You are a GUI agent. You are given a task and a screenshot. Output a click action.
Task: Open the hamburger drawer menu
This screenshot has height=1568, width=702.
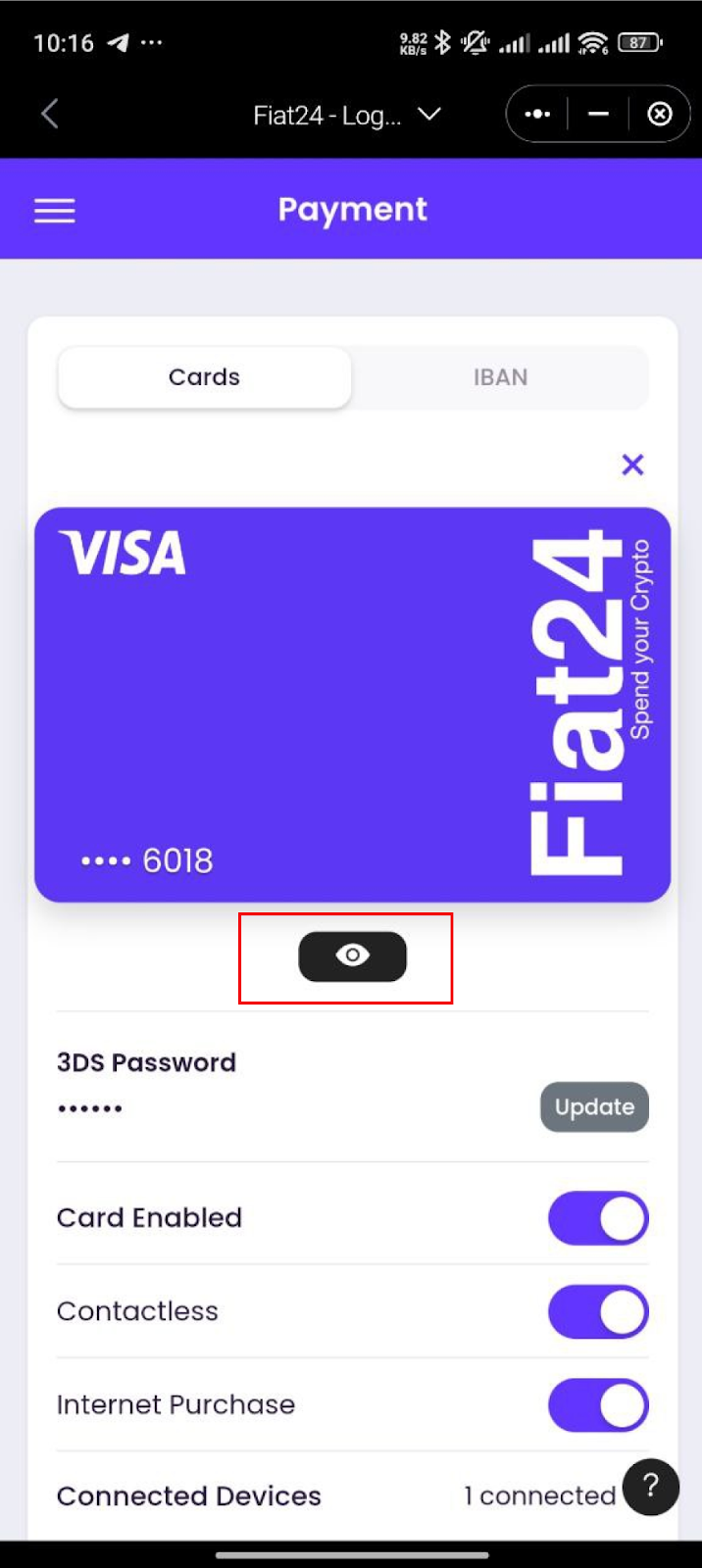(55, 211)
